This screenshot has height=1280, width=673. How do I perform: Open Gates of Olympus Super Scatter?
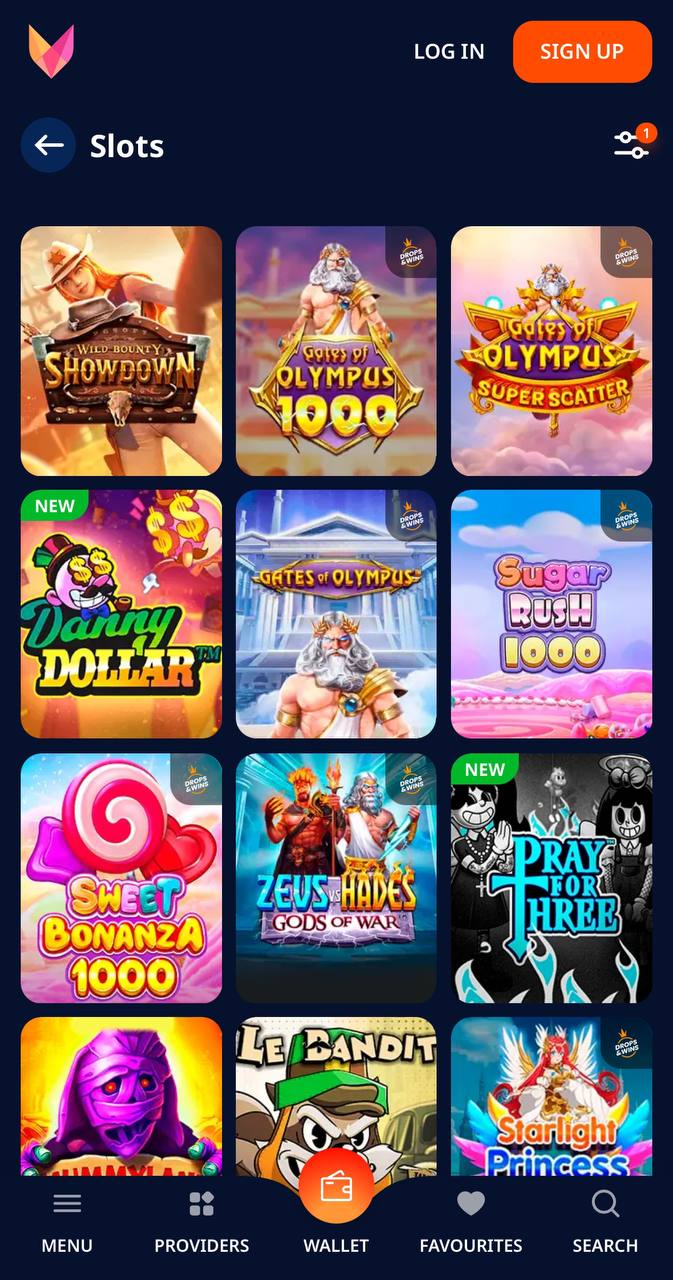click(x=551, y=351)
